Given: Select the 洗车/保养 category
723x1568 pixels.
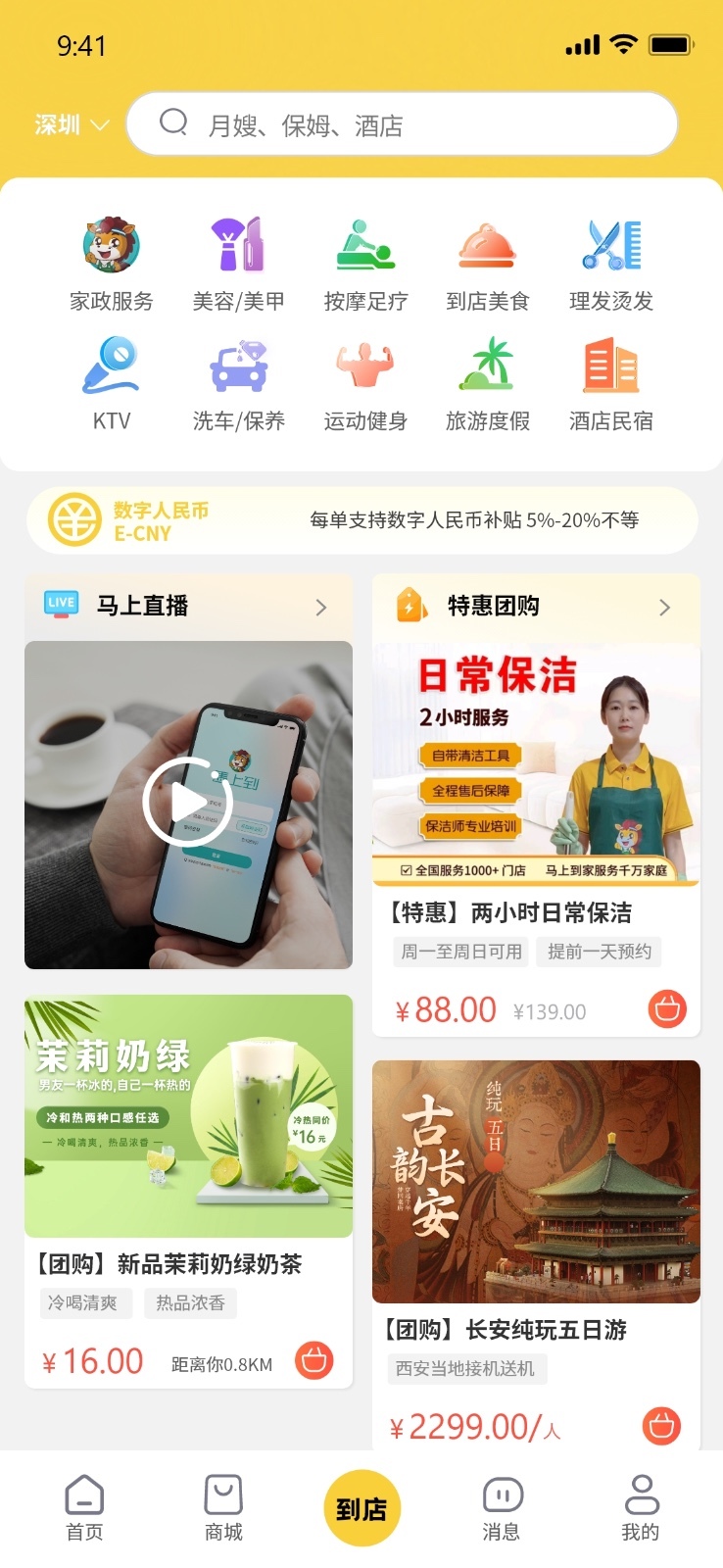Looking at the screenshot, I should pyautogui.click(x=238, y=384).
